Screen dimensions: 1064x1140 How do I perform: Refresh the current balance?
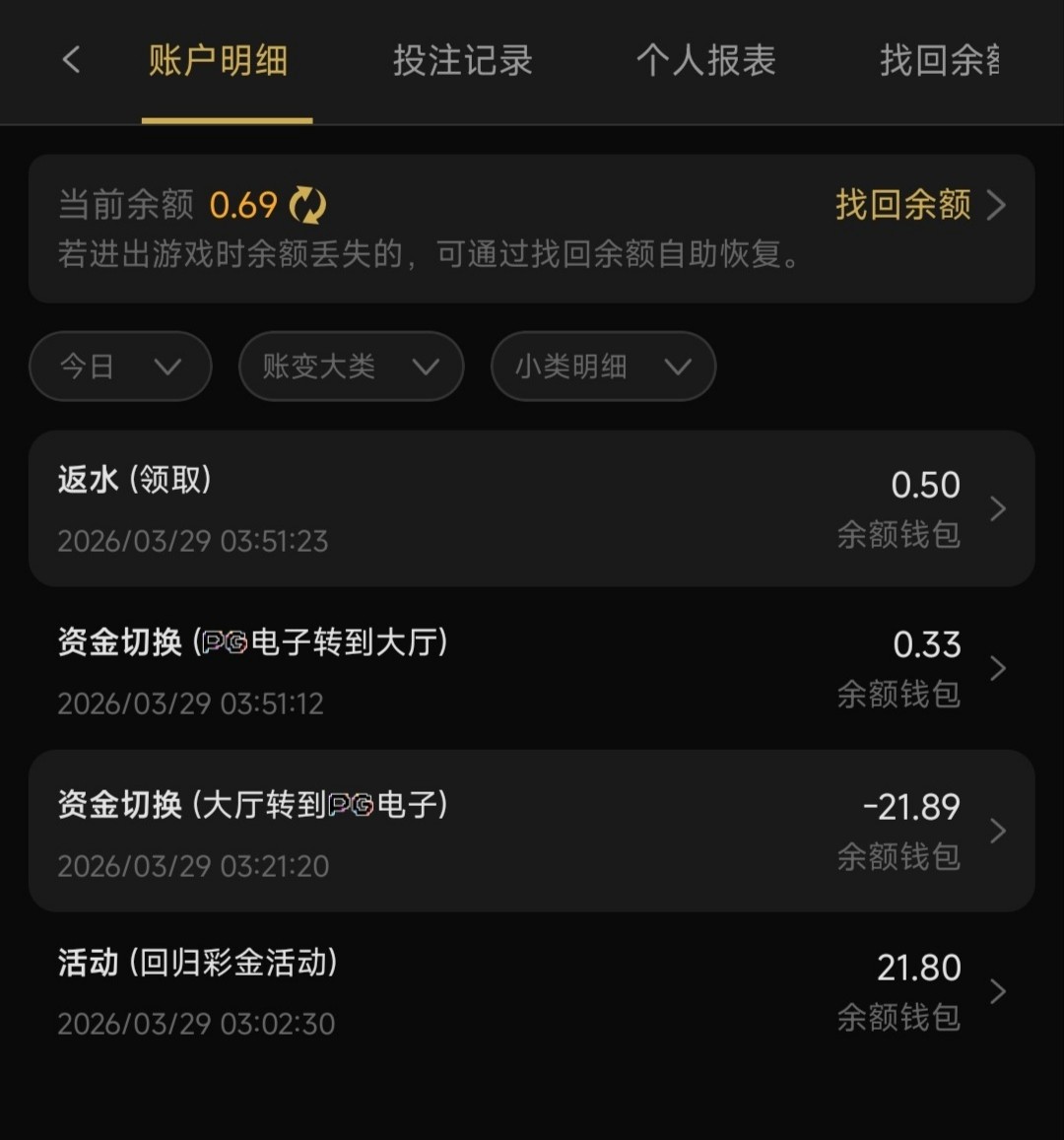(307, 205)
